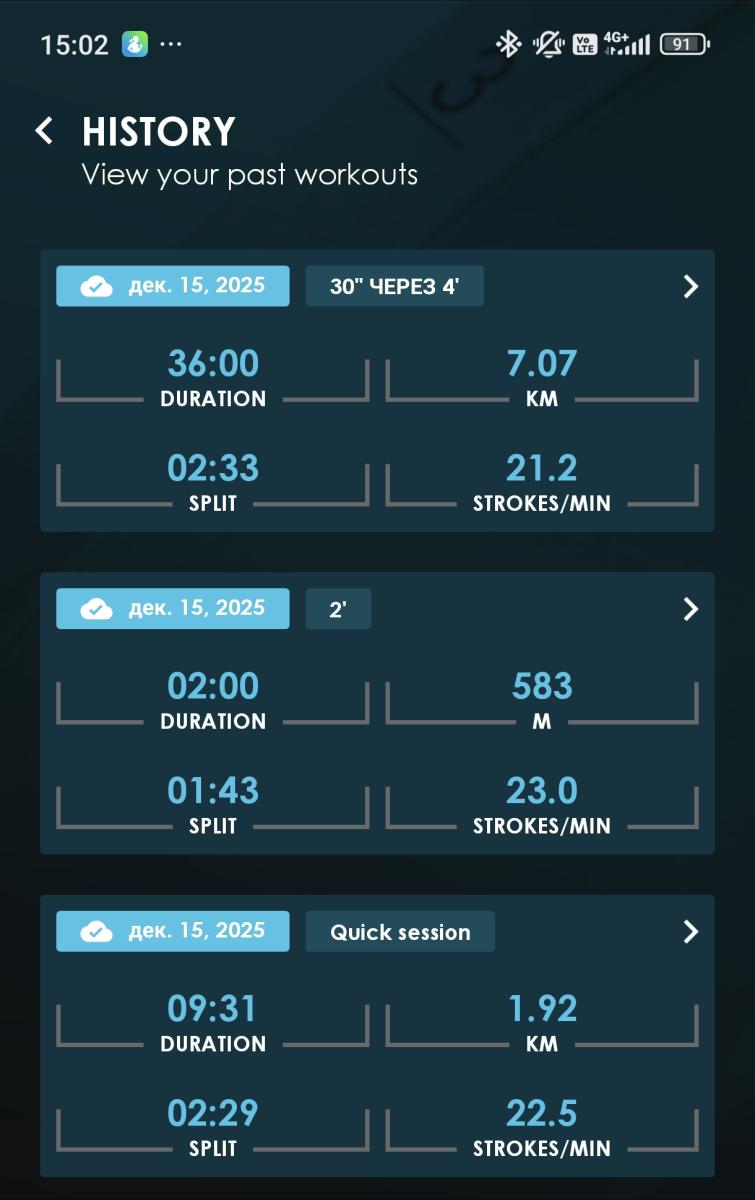Go back from the History screen
The width and height of the screenshot is (755, 1200).
pyautogui.click(x=44, y=131)
